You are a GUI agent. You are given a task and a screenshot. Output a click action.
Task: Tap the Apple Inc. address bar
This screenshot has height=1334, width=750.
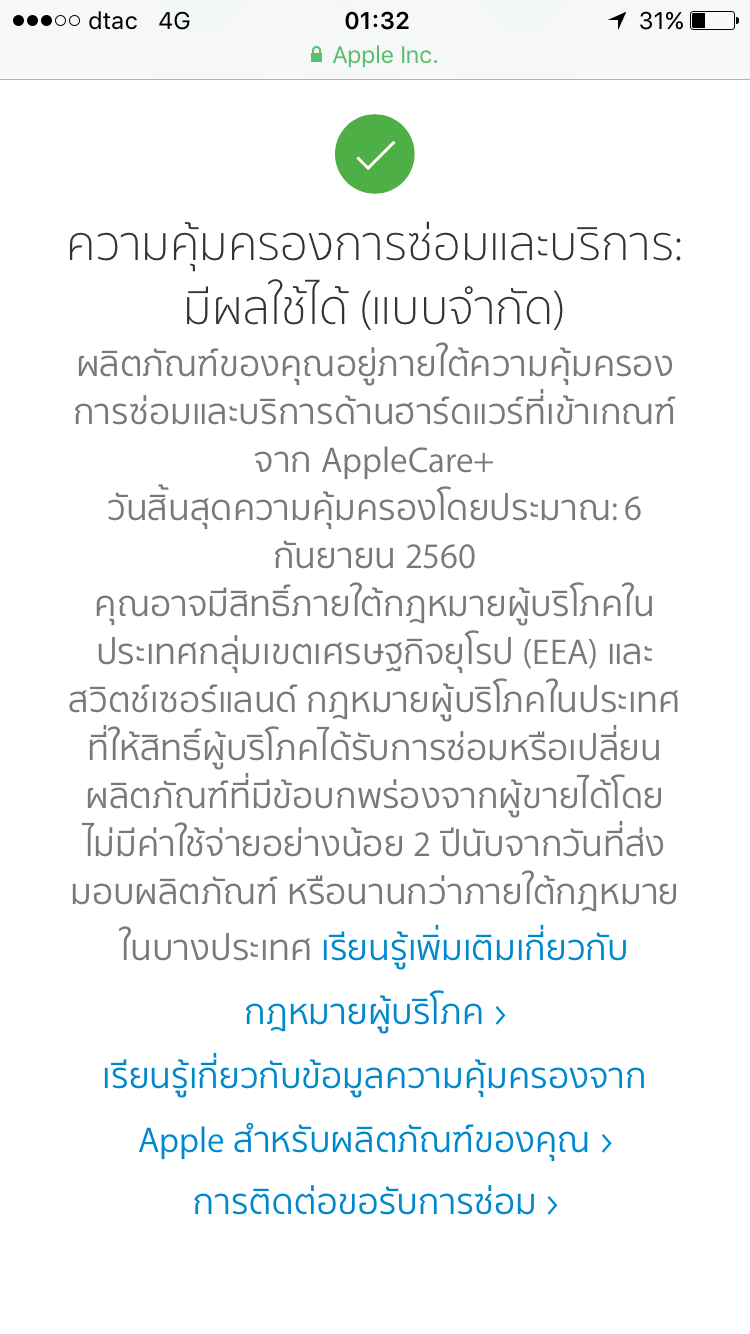[375, 55]
